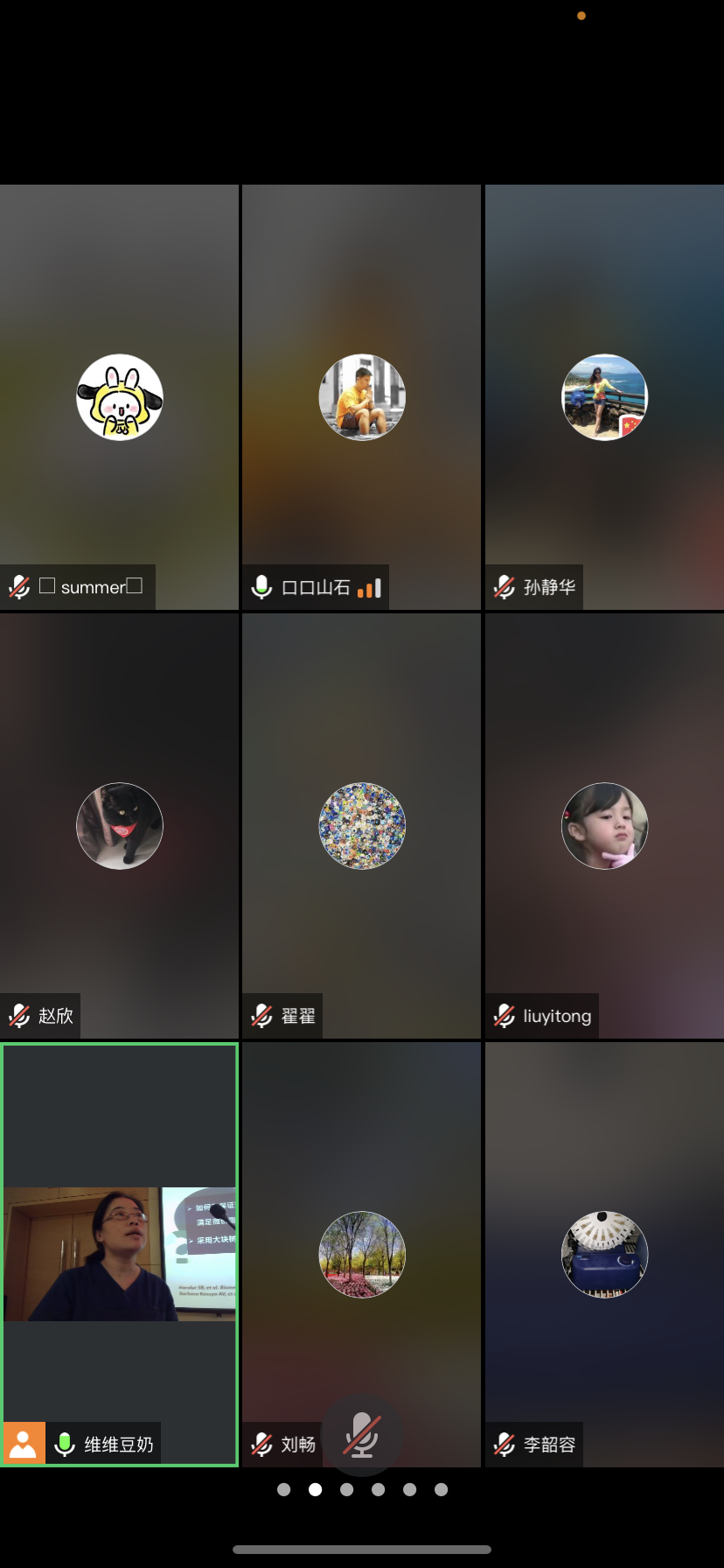Tap the floating muted microphone button
Screen dimensions: 724x1568
362,1436
